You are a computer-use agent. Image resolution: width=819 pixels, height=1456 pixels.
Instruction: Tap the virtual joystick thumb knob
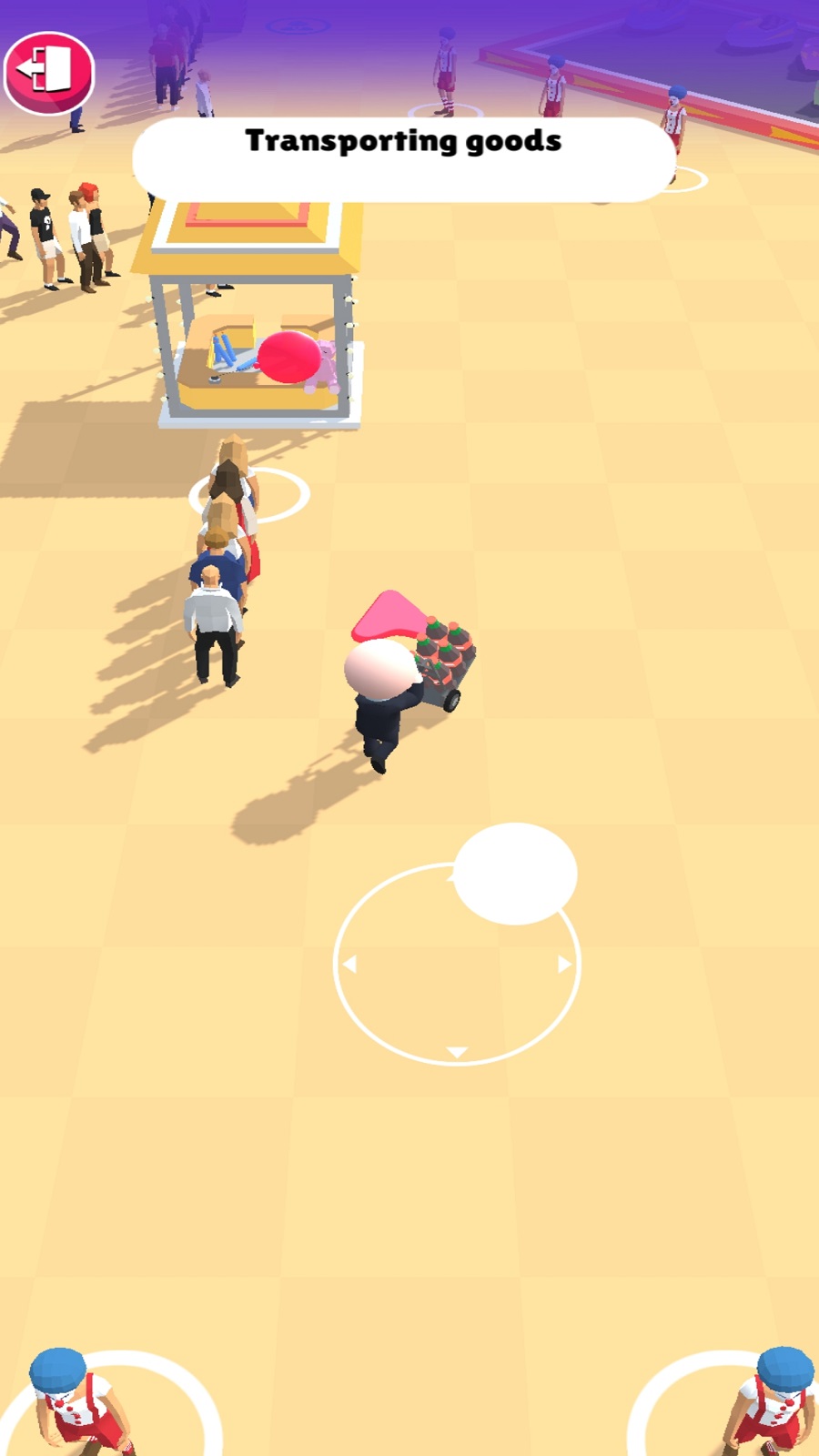pos(515,874)
